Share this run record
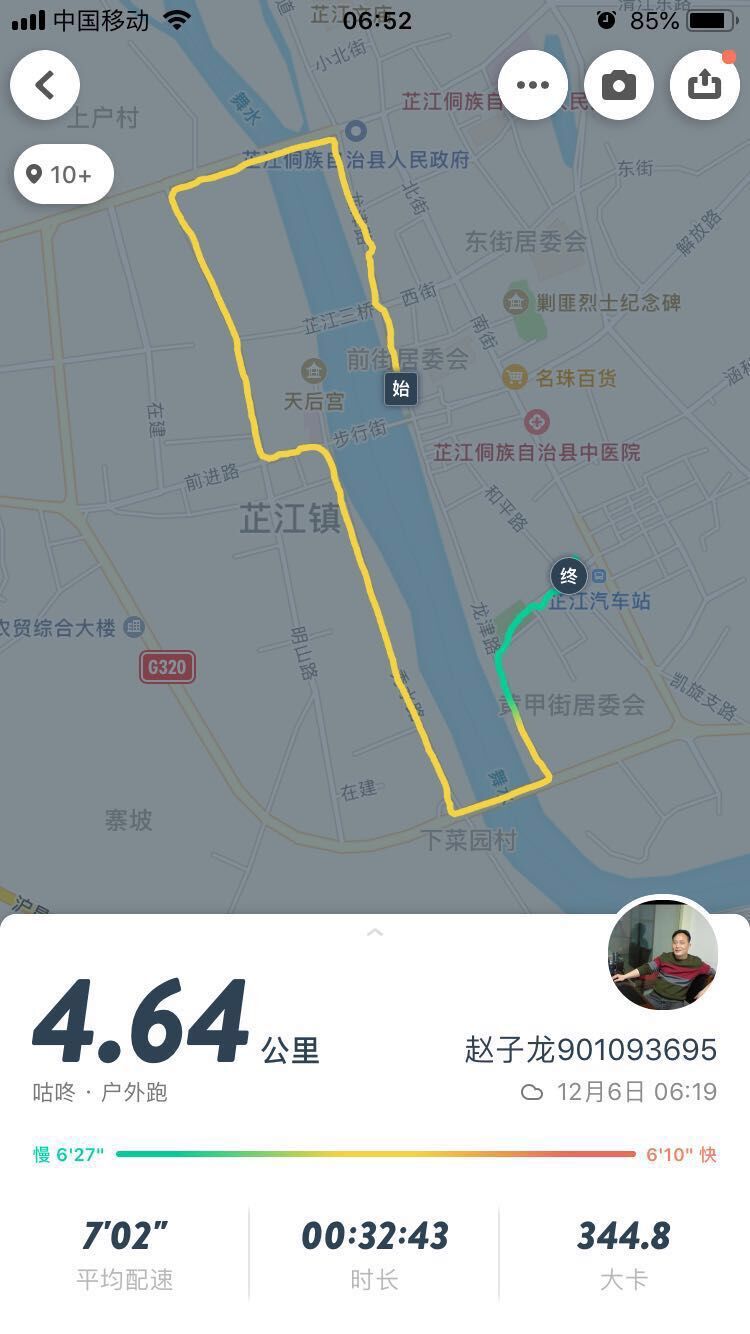750x1334 pixels. (x=704, y=85)
